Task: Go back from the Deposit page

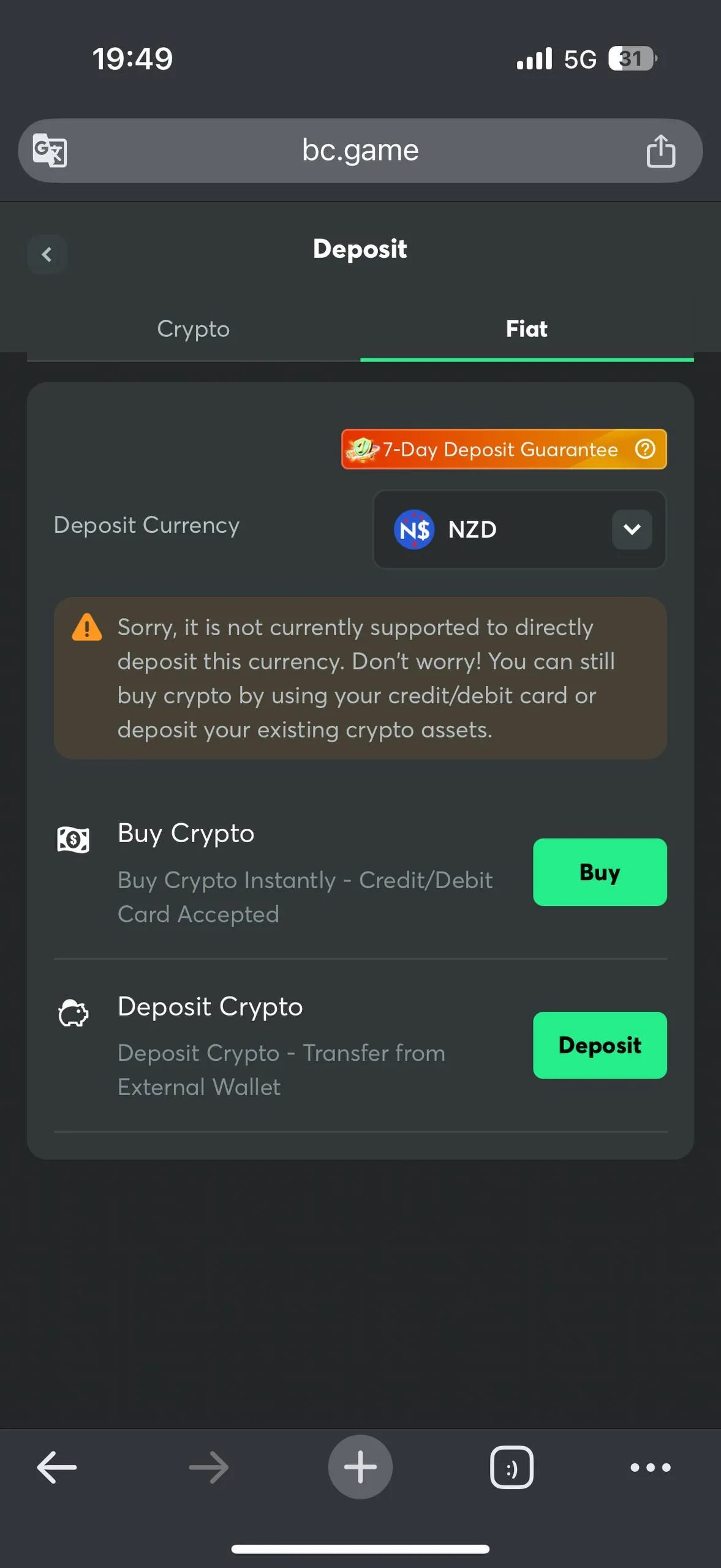Action: 47,254
